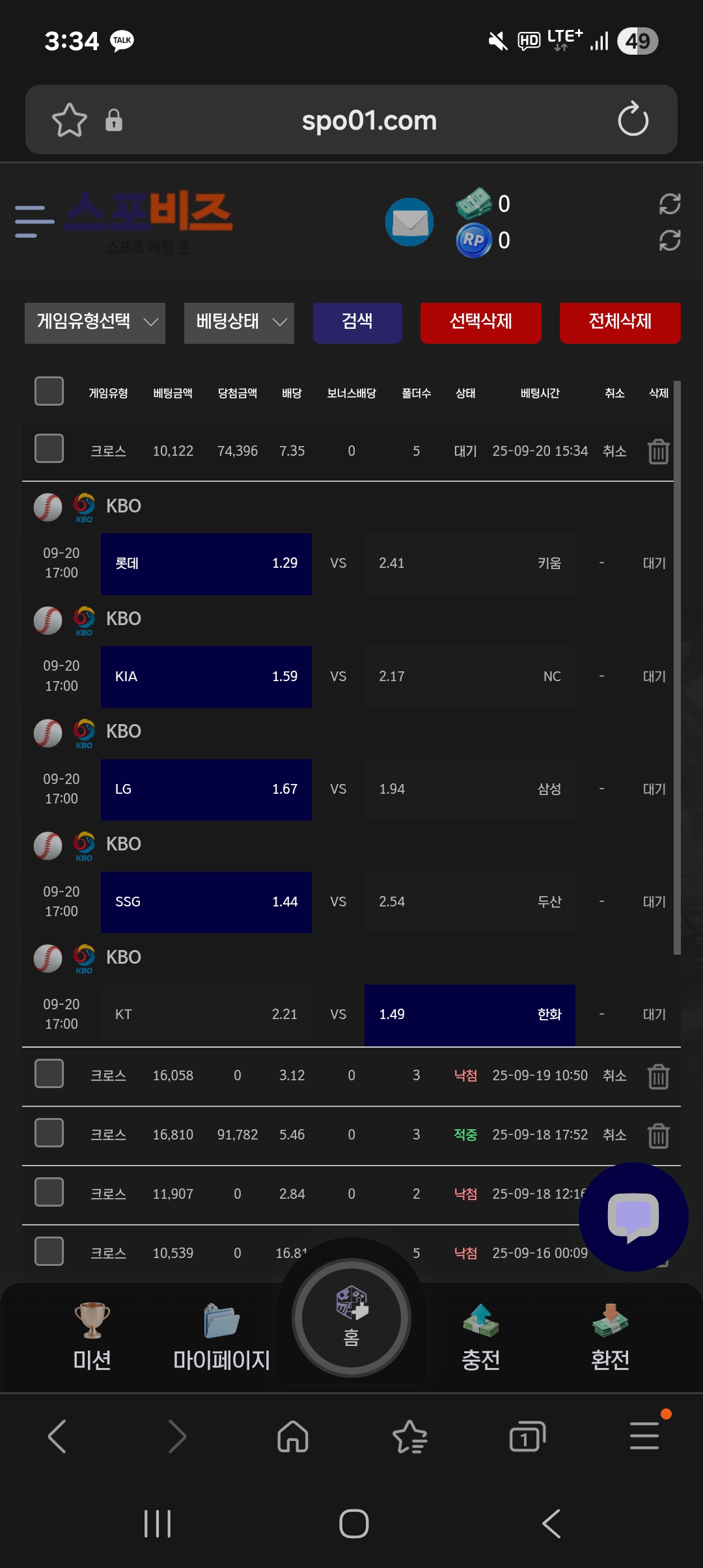Open the hamburger side menu
The width and height of the screenshot is (703, 1568).
coord(34,221)
